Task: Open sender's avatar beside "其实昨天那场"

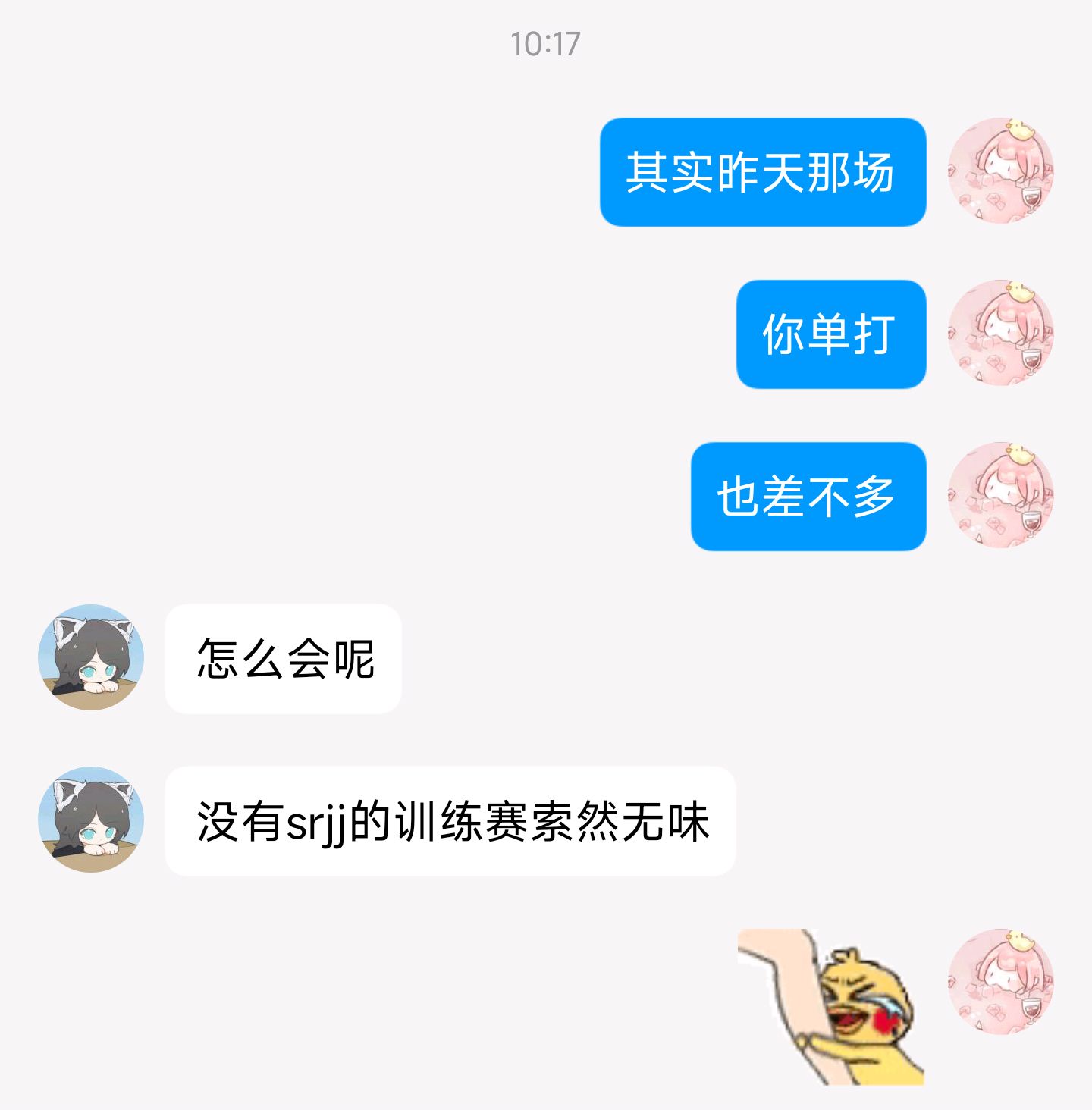Action: [1000, 171]
